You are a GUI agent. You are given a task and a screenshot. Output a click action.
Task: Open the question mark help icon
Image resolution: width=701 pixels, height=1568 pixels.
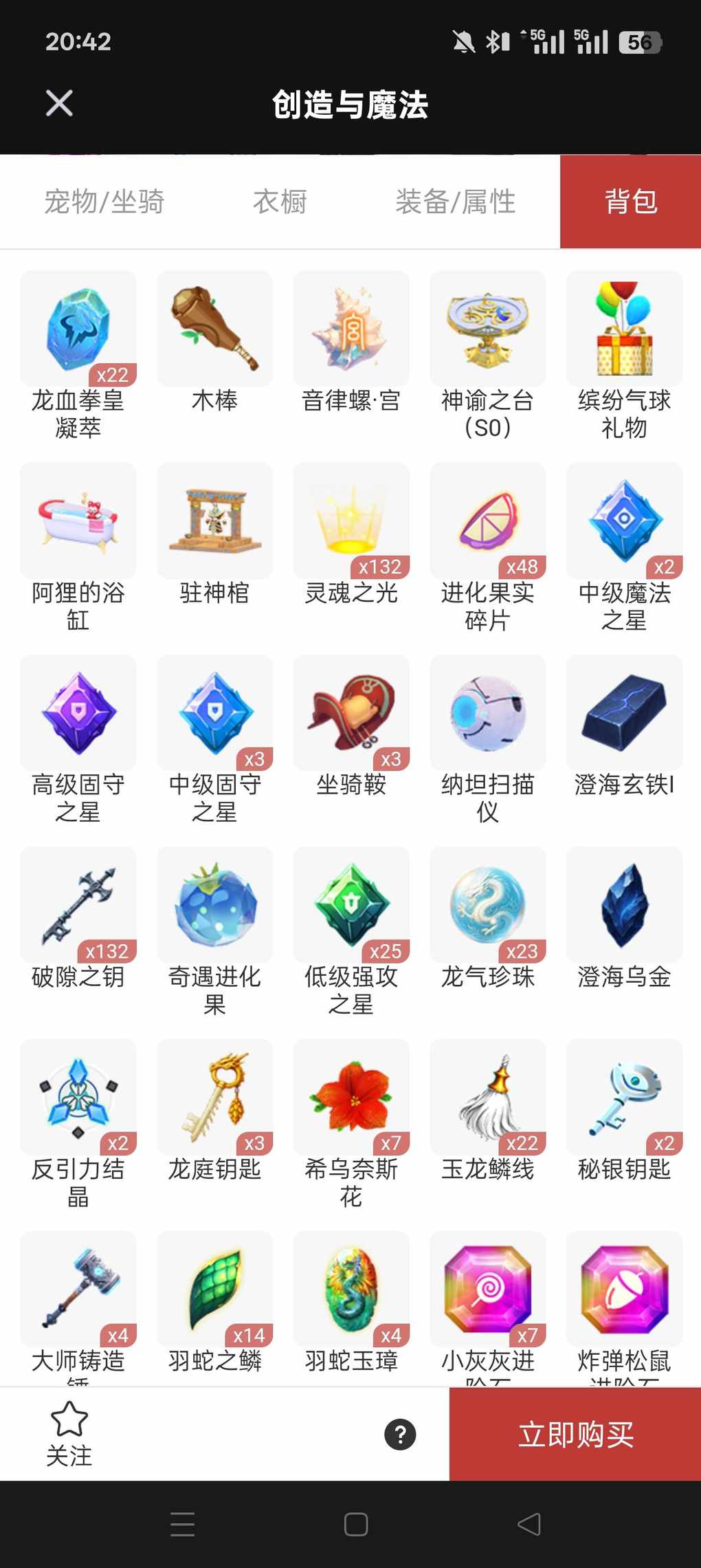400,1435
